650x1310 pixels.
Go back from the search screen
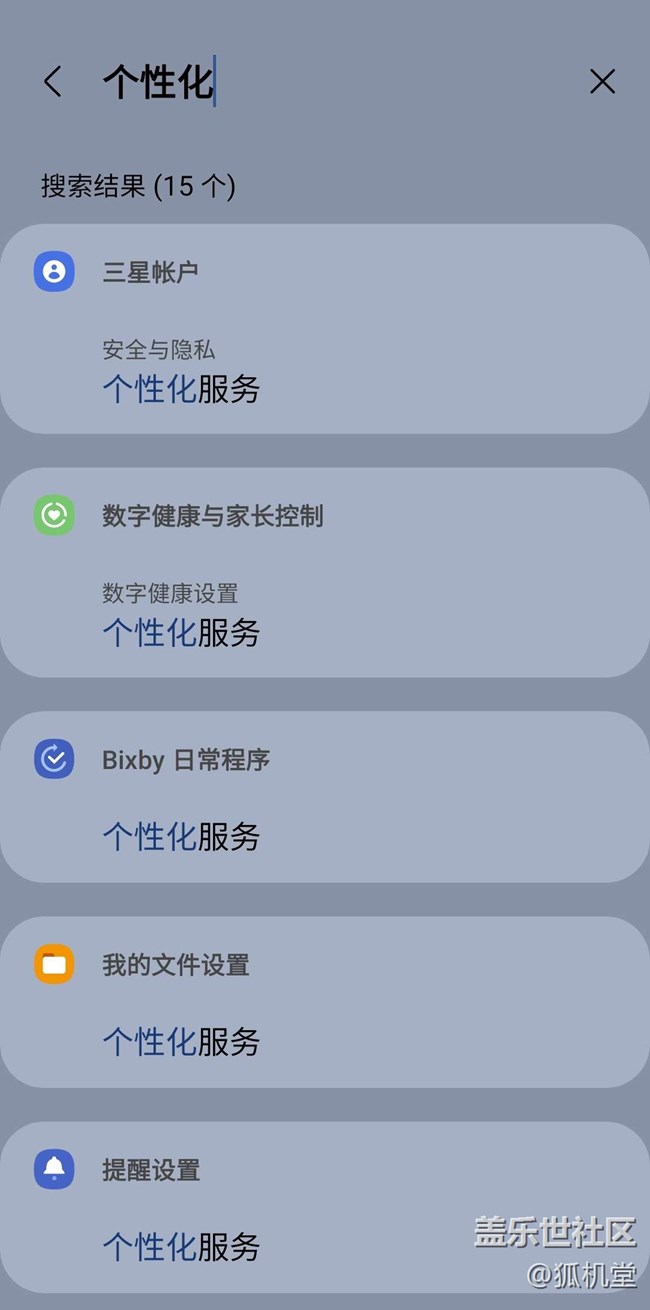53,82
